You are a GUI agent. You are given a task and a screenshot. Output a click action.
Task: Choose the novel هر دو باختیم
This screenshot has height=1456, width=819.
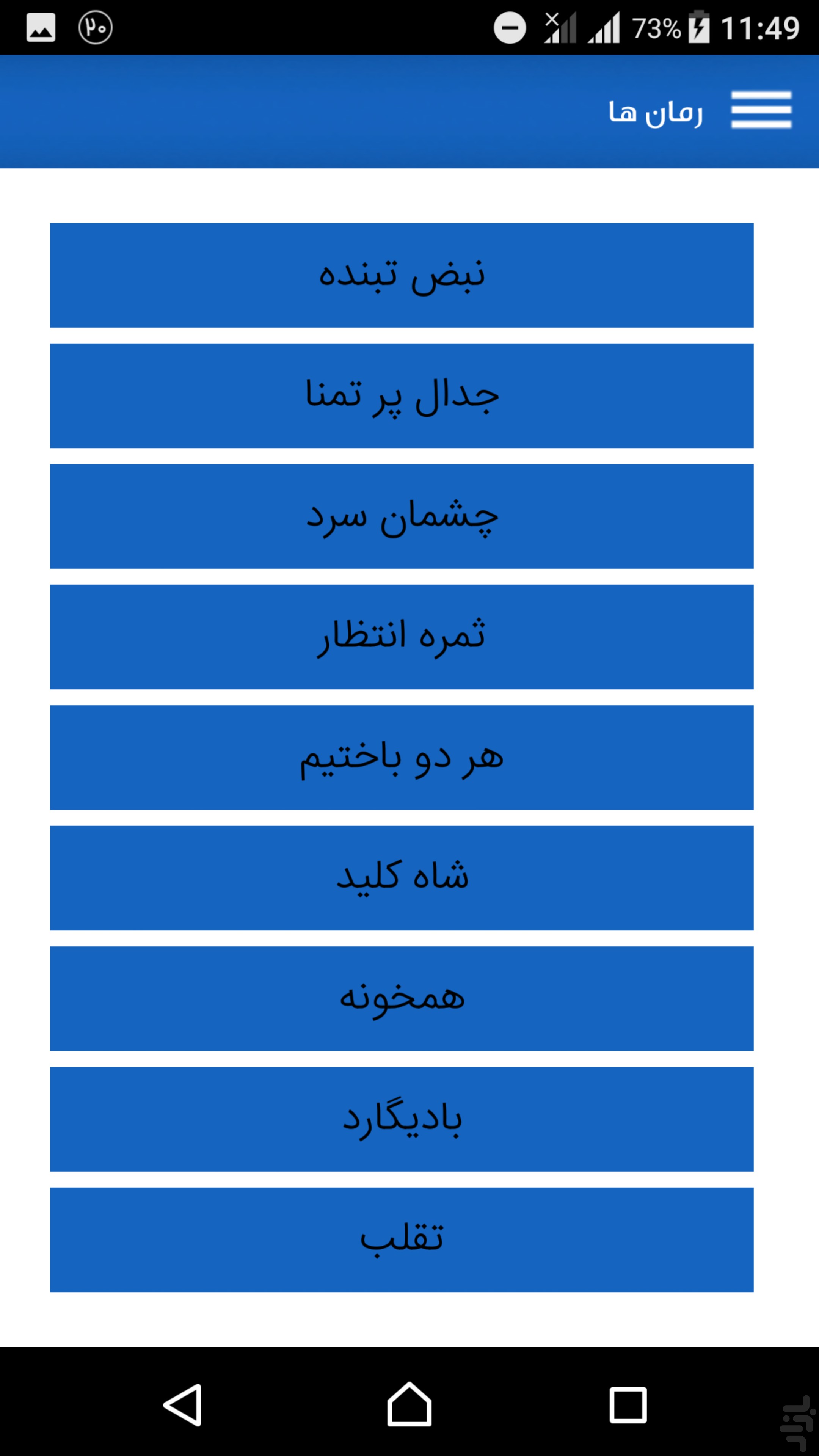tap(401, 758)
